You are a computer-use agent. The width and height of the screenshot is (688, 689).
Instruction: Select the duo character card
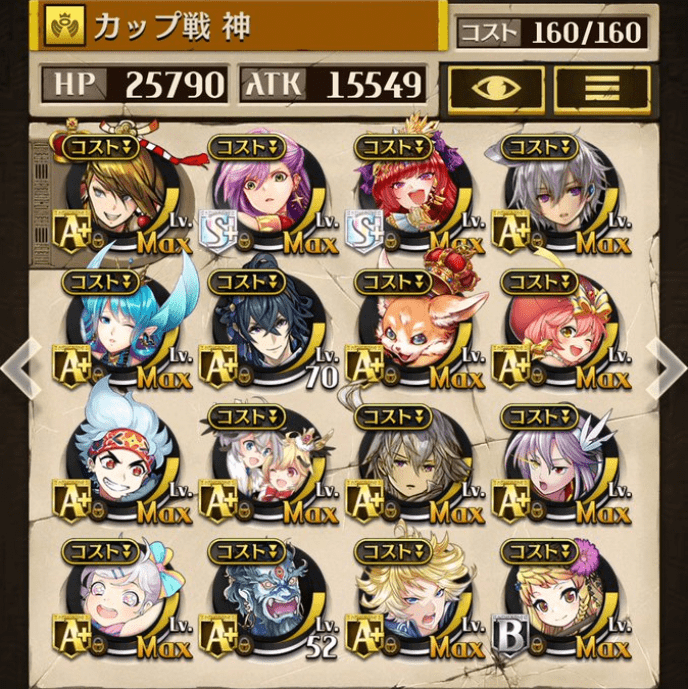[x=264, y=467]
